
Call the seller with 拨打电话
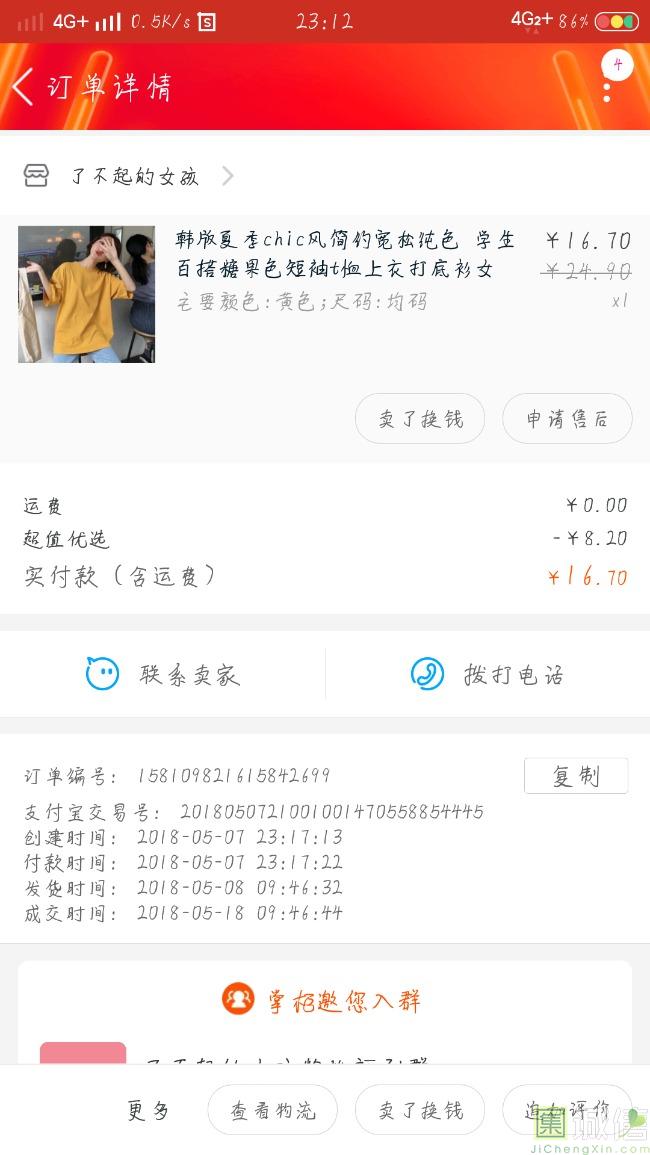[x=487, y=675]
